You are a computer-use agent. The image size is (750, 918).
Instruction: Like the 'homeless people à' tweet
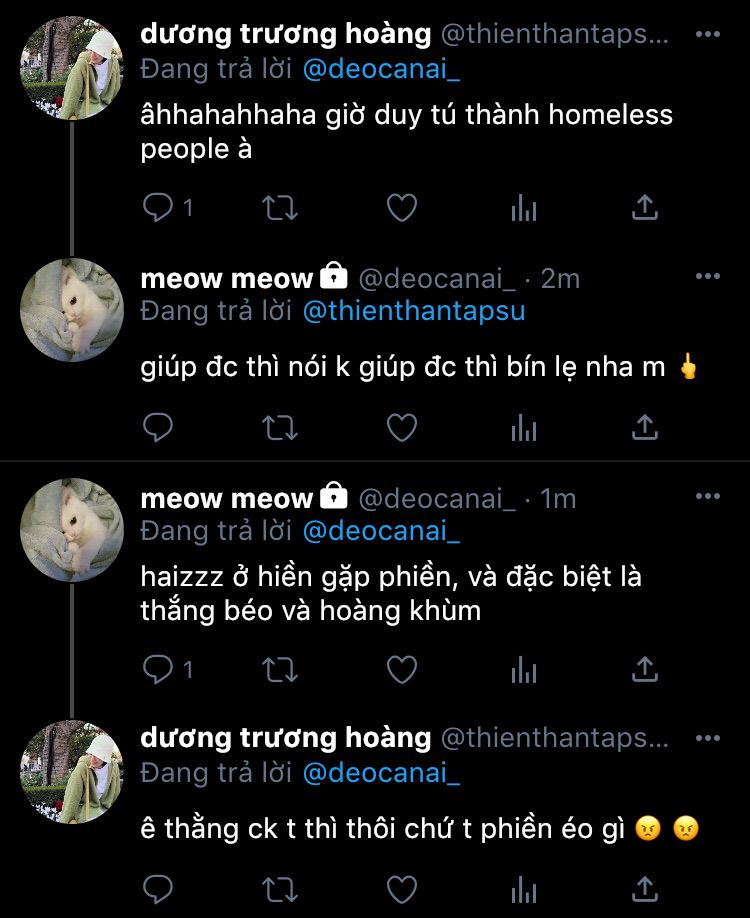(401, 208)
